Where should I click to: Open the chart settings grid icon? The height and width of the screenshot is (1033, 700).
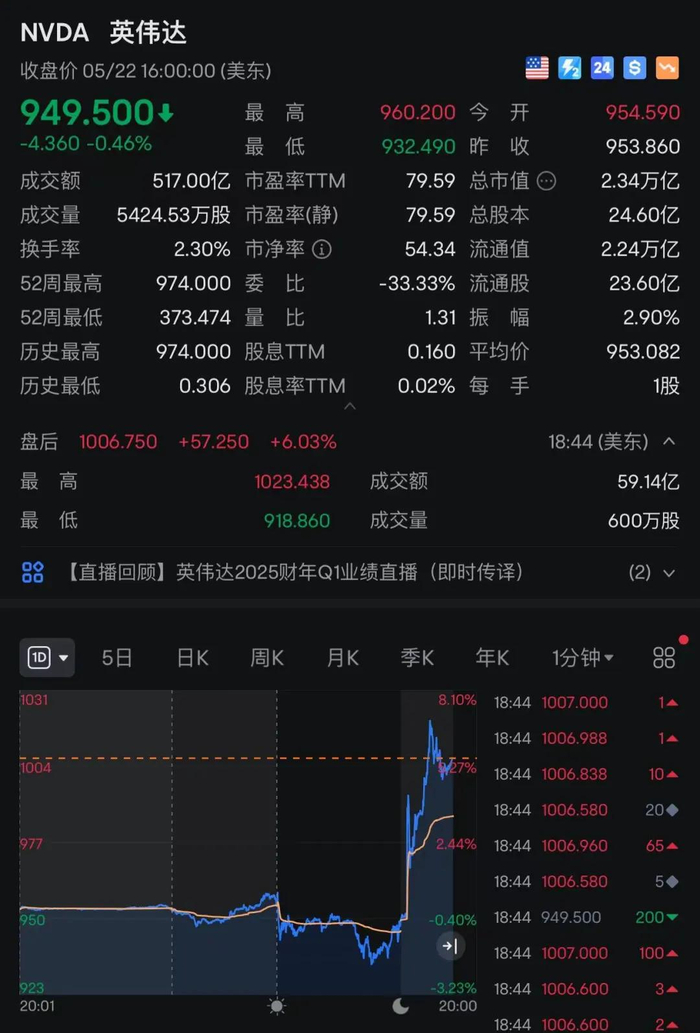[664, 658]
